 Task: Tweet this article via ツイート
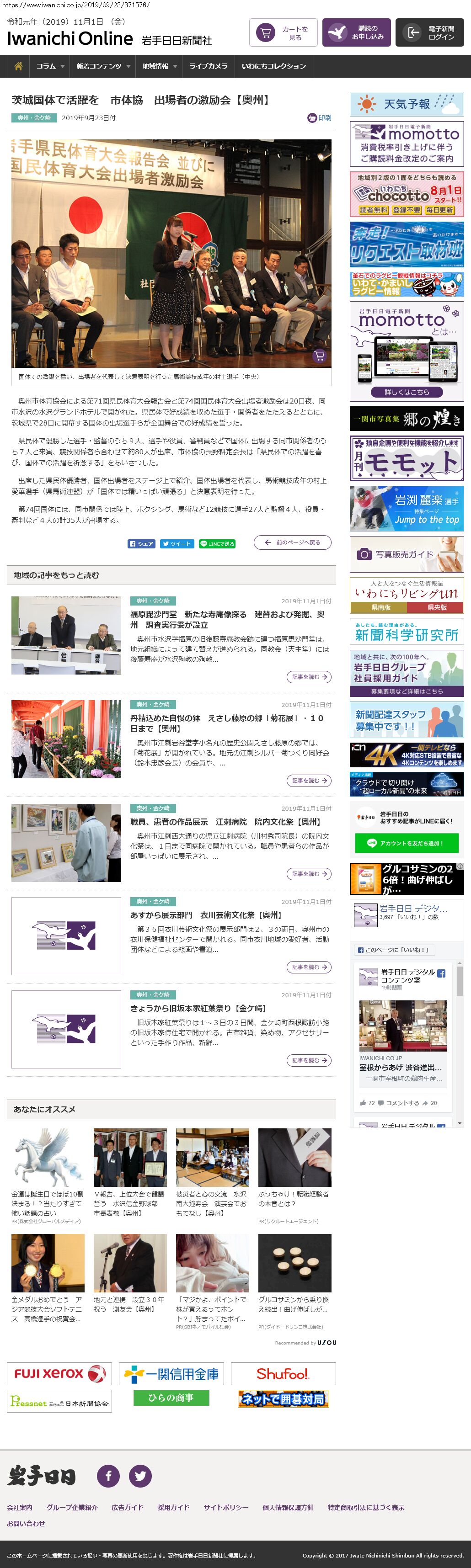coord(176,543)
